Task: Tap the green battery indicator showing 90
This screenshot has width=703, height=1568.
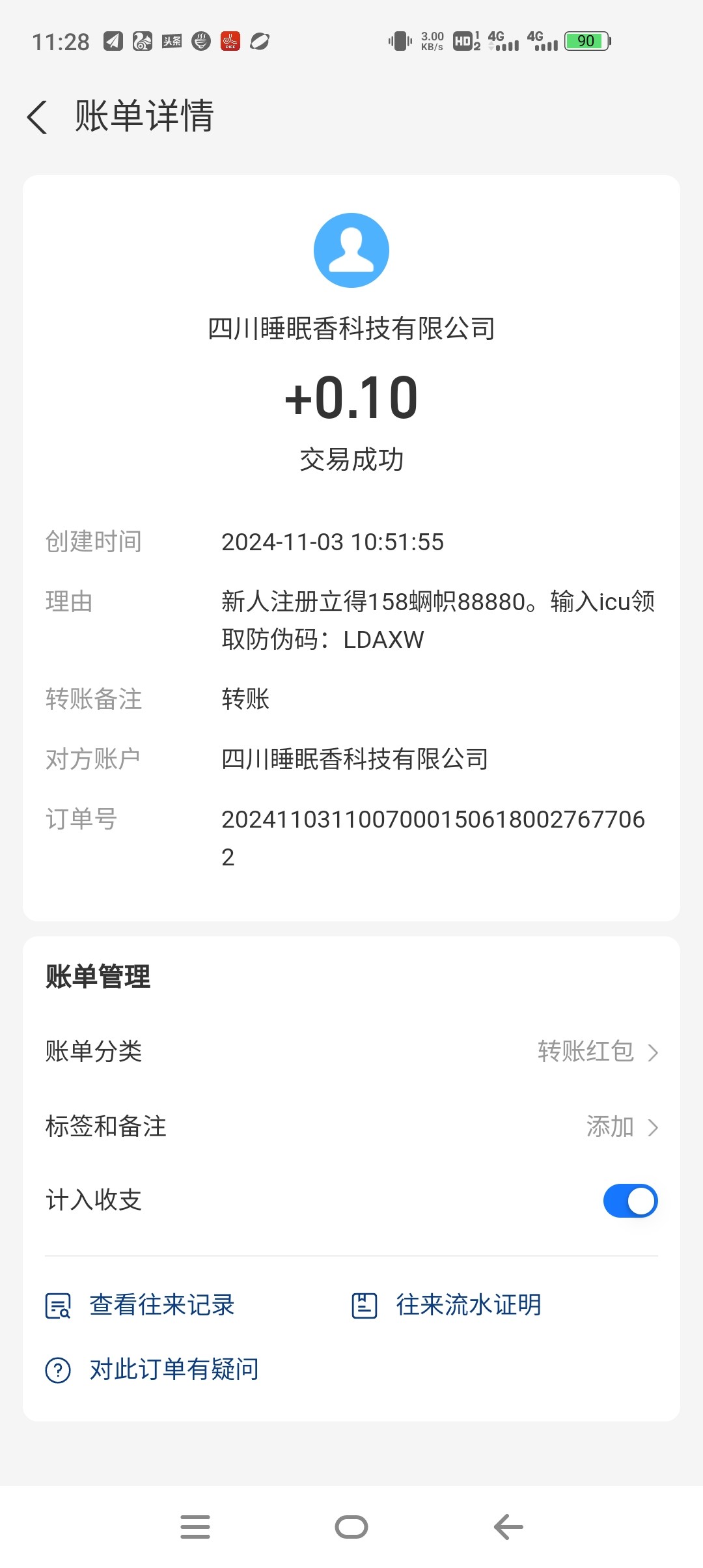Action: [585, 40]
